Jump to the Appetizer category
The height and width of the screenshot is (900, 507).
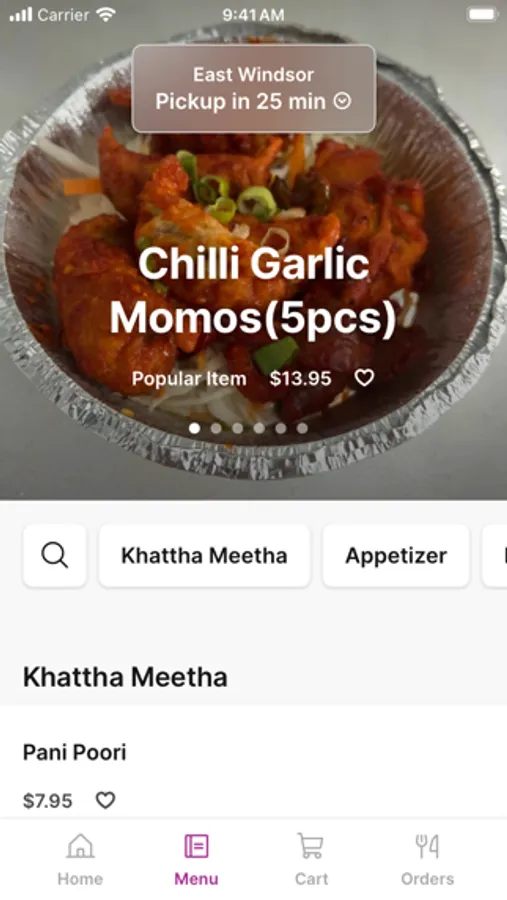coord(396,556)
